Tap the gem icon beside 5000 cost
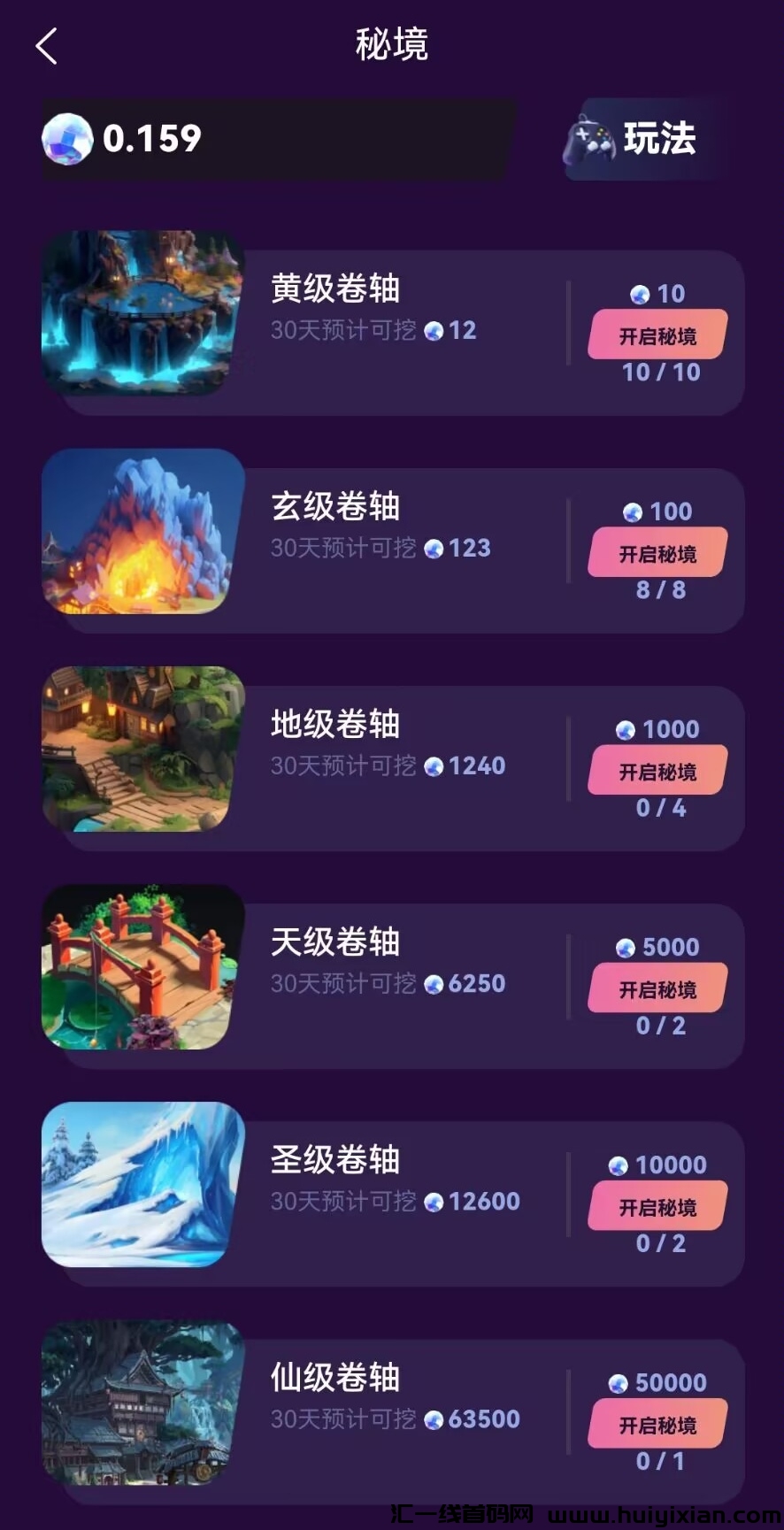The image size is (784, 1530). click(625, 947)
